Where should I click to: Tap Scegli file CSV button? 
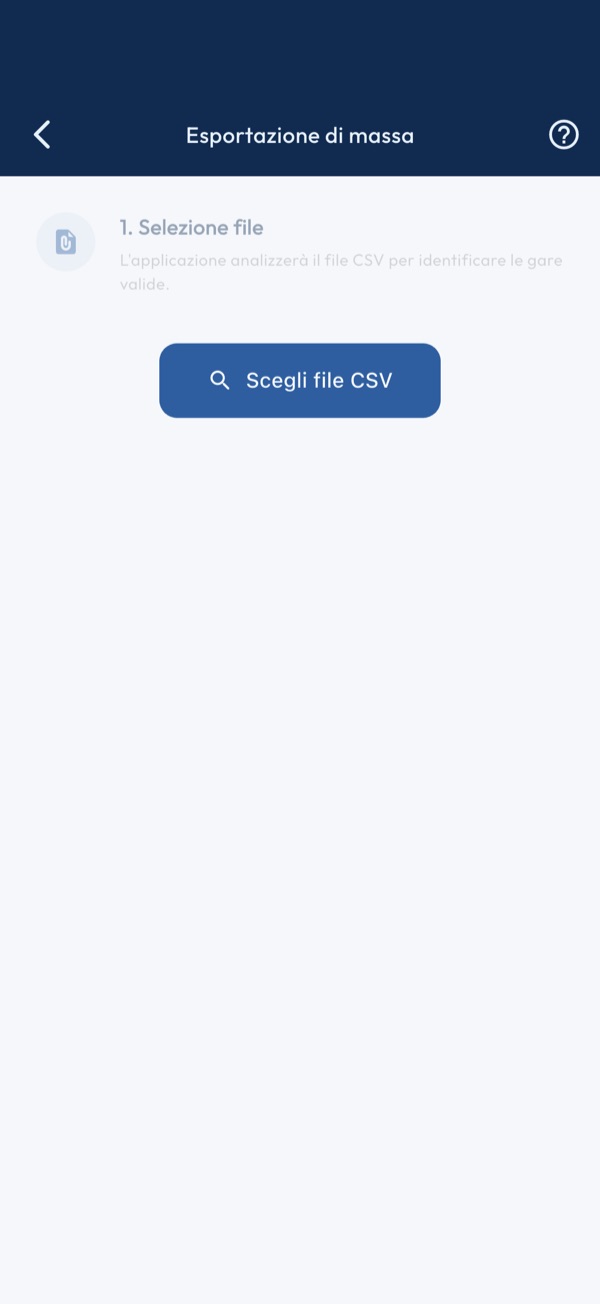coord(300,381)
